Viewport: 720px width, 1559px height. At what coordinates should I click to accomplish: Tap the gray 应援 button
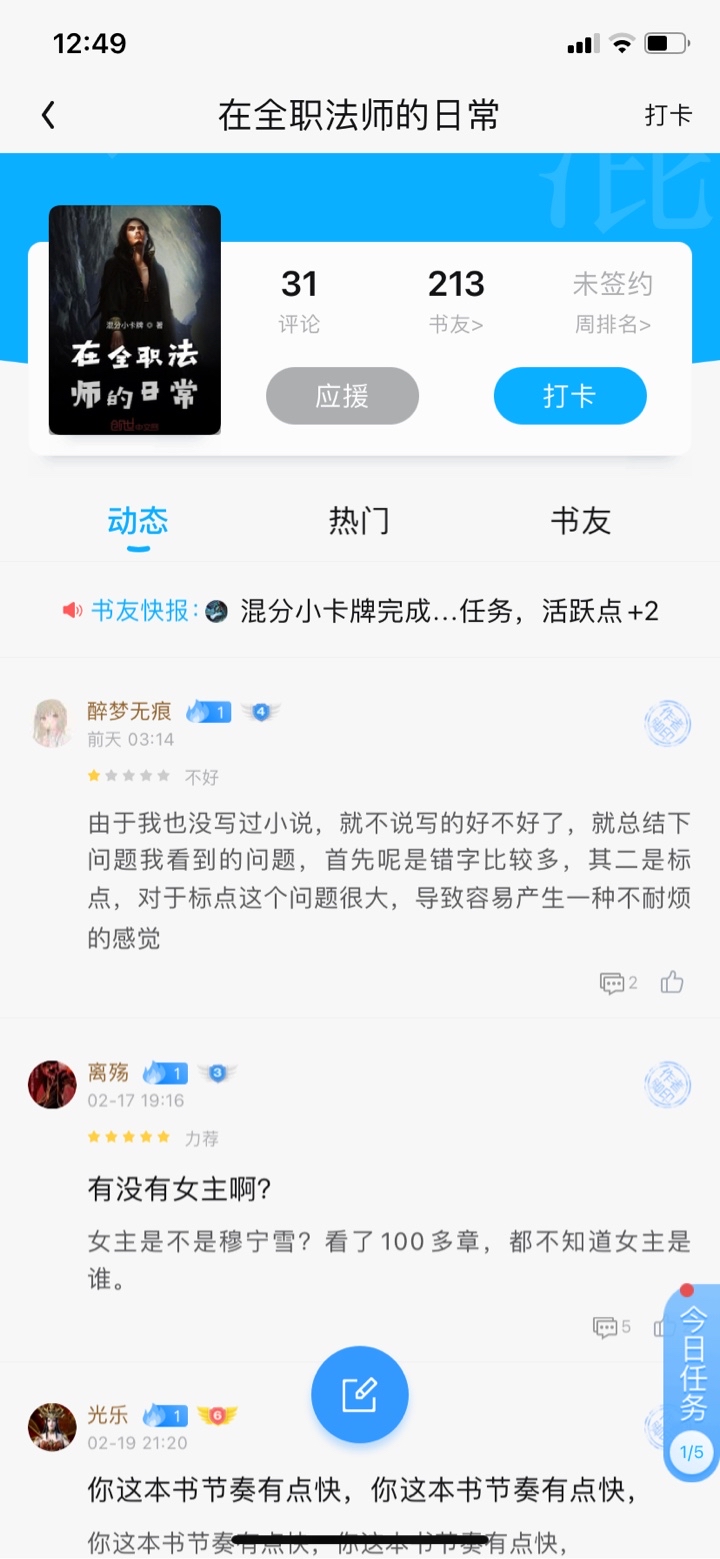click(342, 396)
